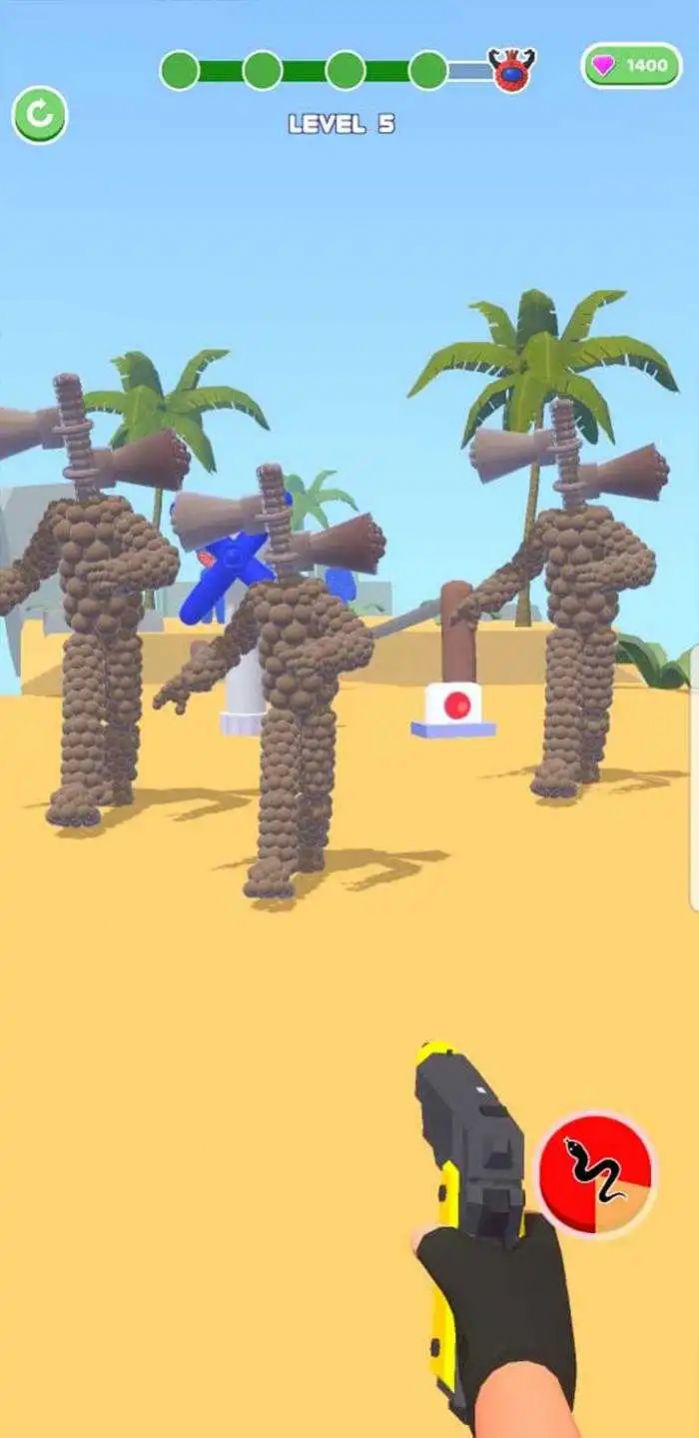Activate the red snake power-up
The image size is (699, 1438).
pyautogui.click(x=596, y=1173)
